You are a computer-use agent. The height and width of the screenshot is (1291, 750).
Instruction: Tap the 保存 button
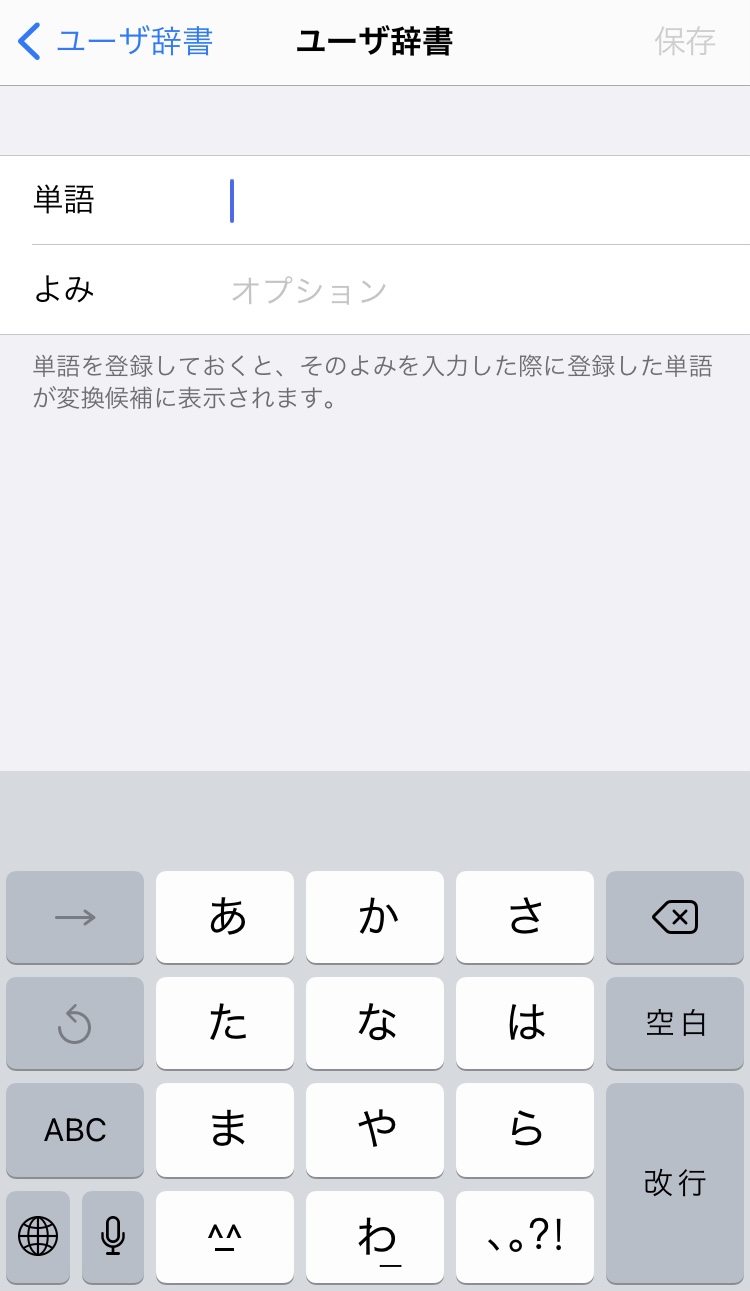pos(685,42)
